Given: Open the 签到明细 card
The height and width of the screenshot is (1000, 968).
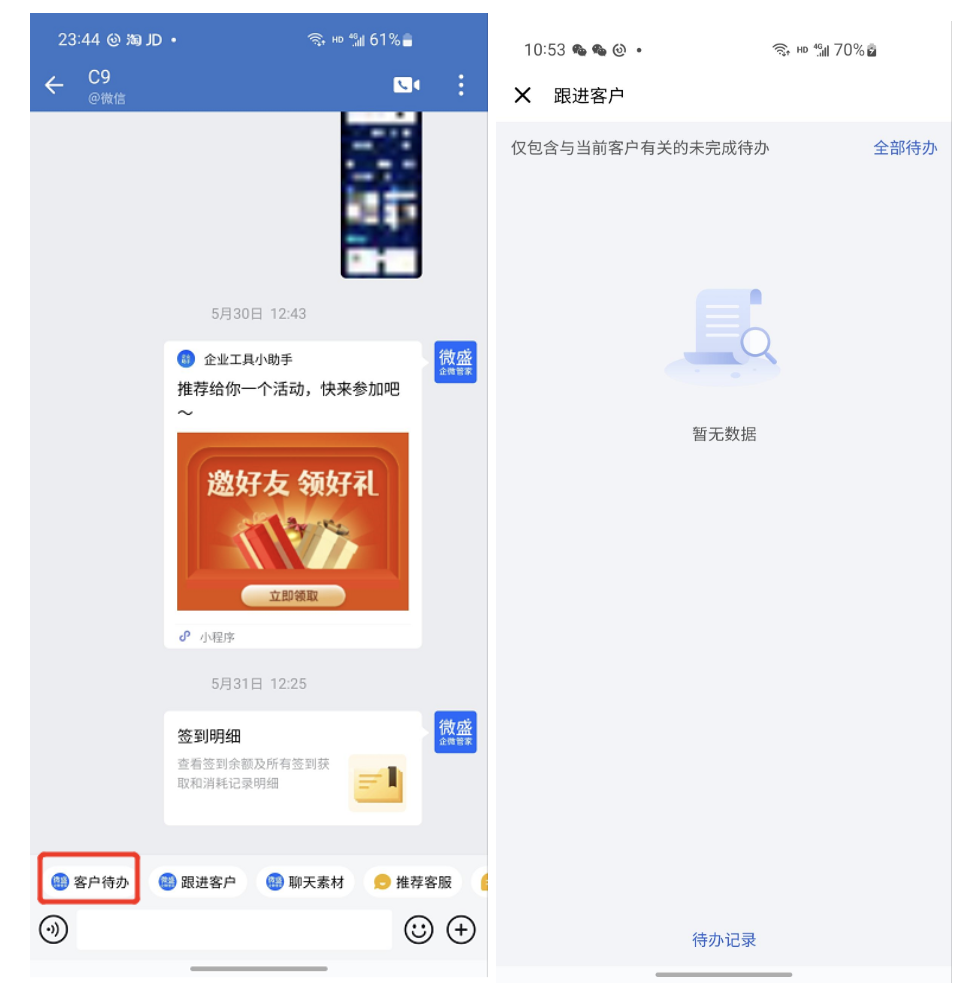Looking at the screenshot, I should click(292, 768).
